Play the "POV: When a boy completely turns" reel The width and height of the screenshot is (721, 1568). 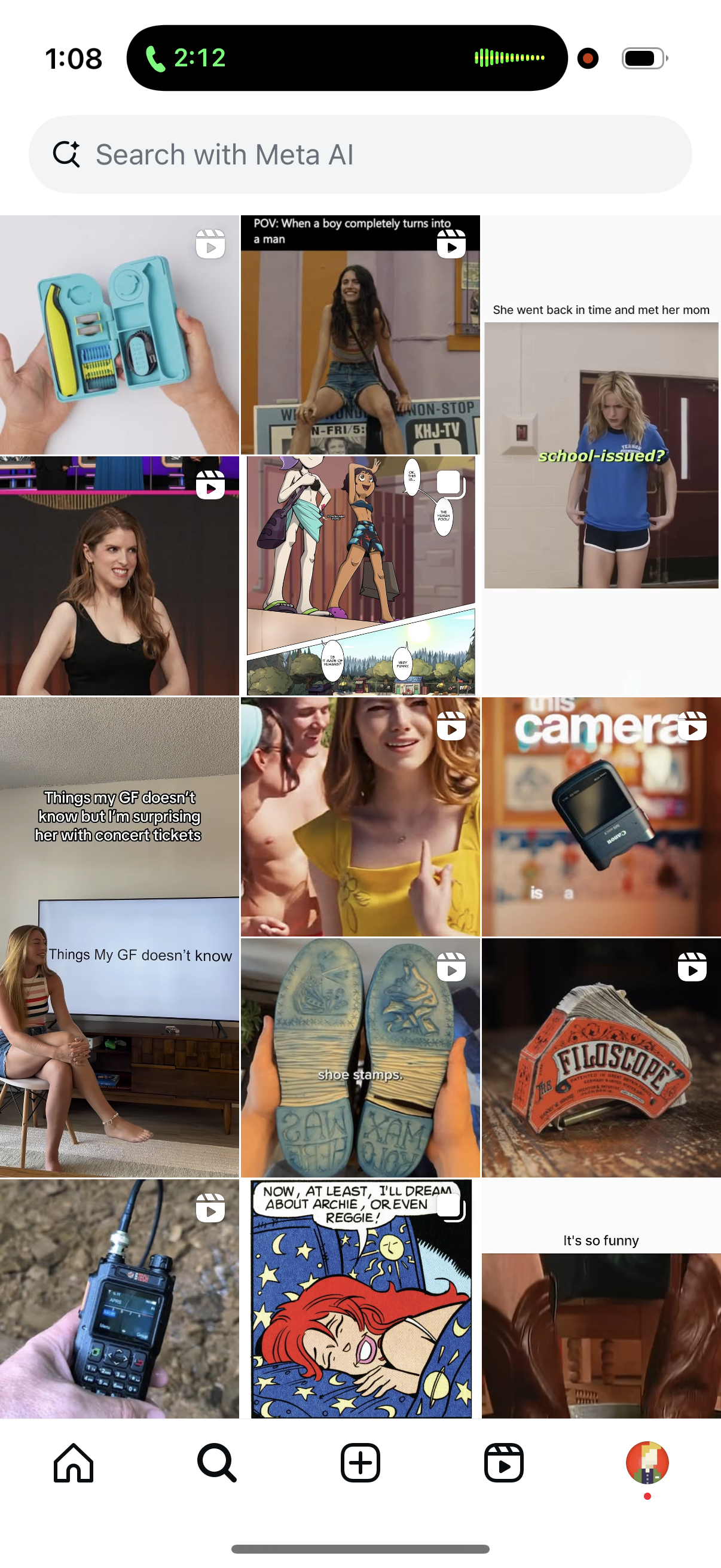point(360,335)
